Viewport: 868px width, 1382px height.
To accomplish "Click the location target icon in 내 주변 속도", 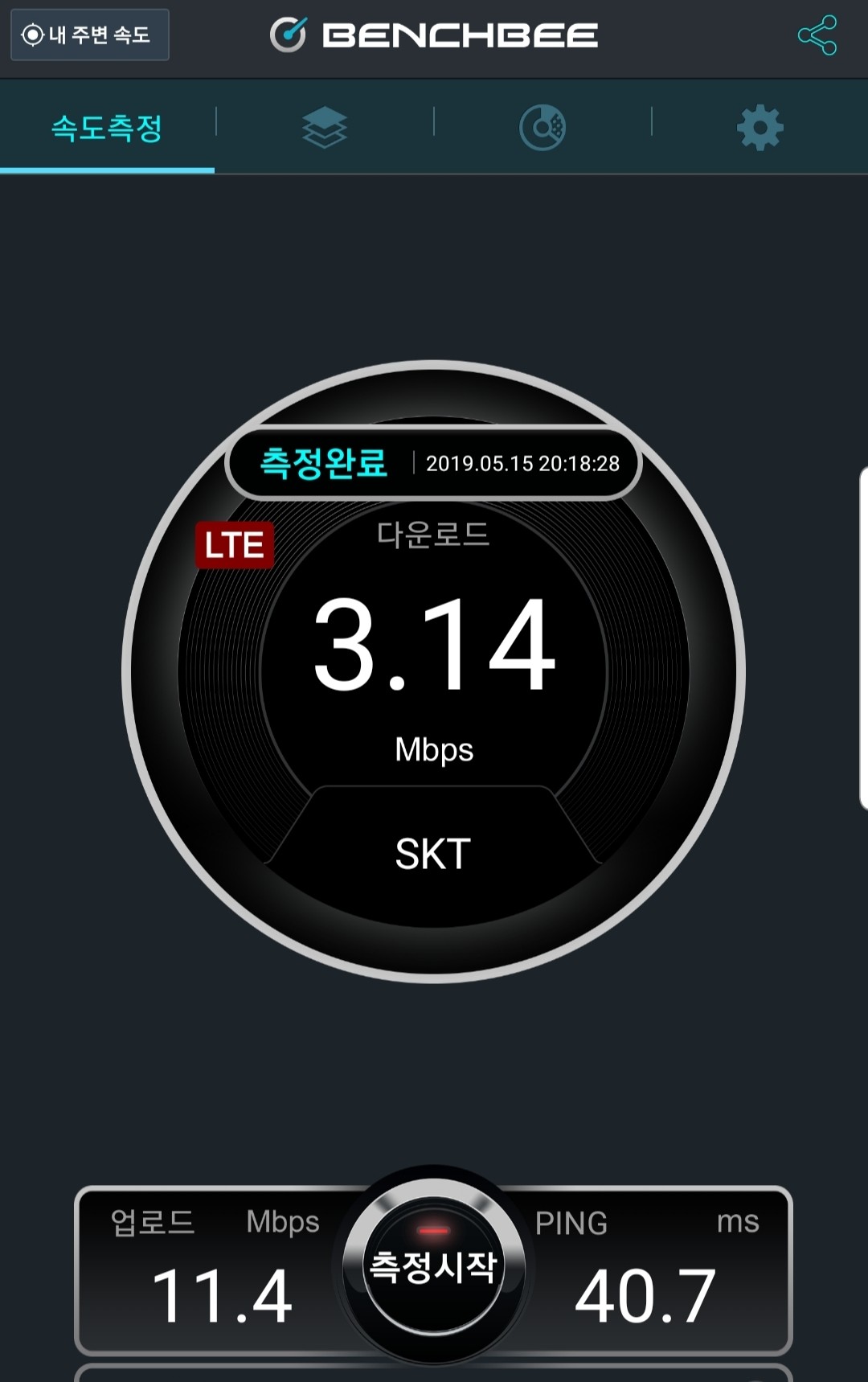I will 32,34.
